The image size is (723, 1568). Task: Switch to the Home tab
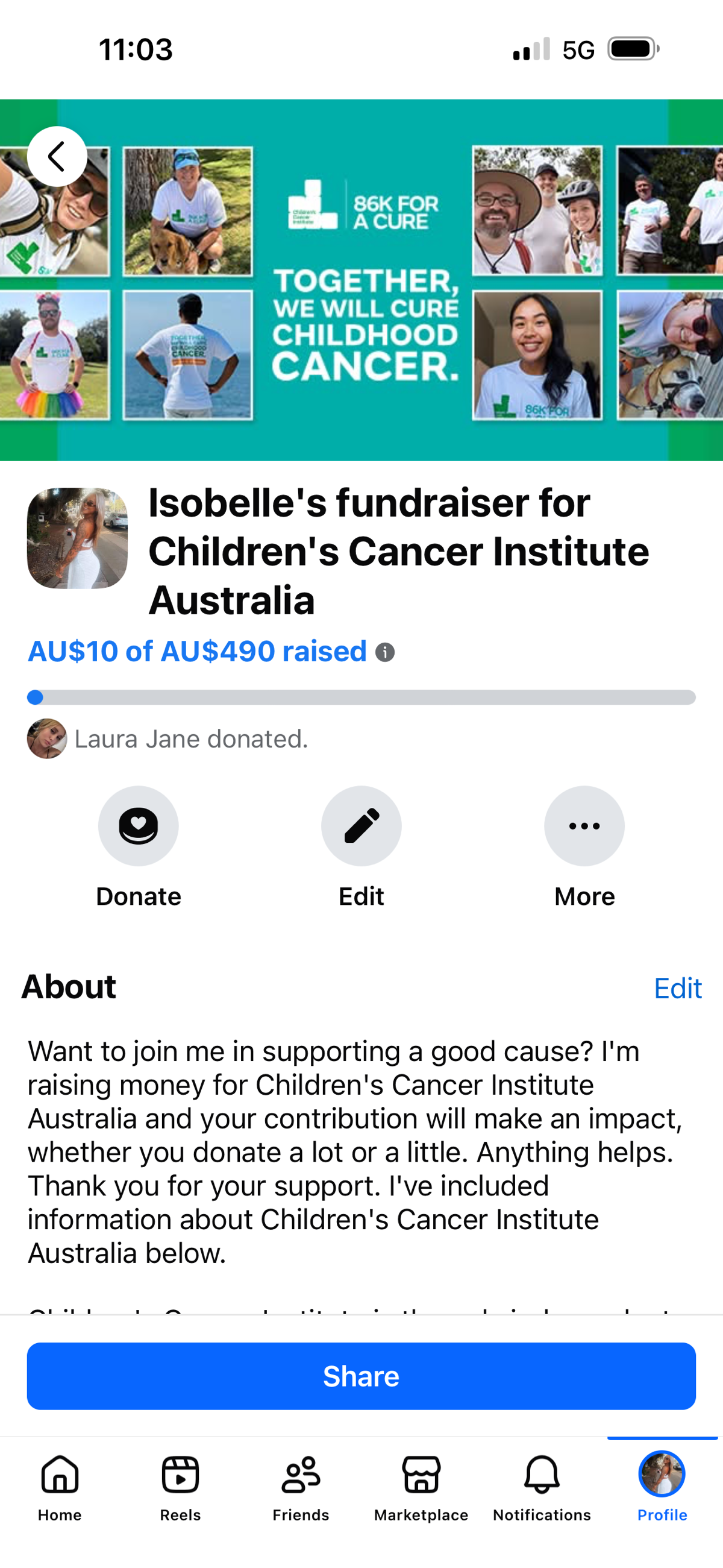pos(60,1486)
